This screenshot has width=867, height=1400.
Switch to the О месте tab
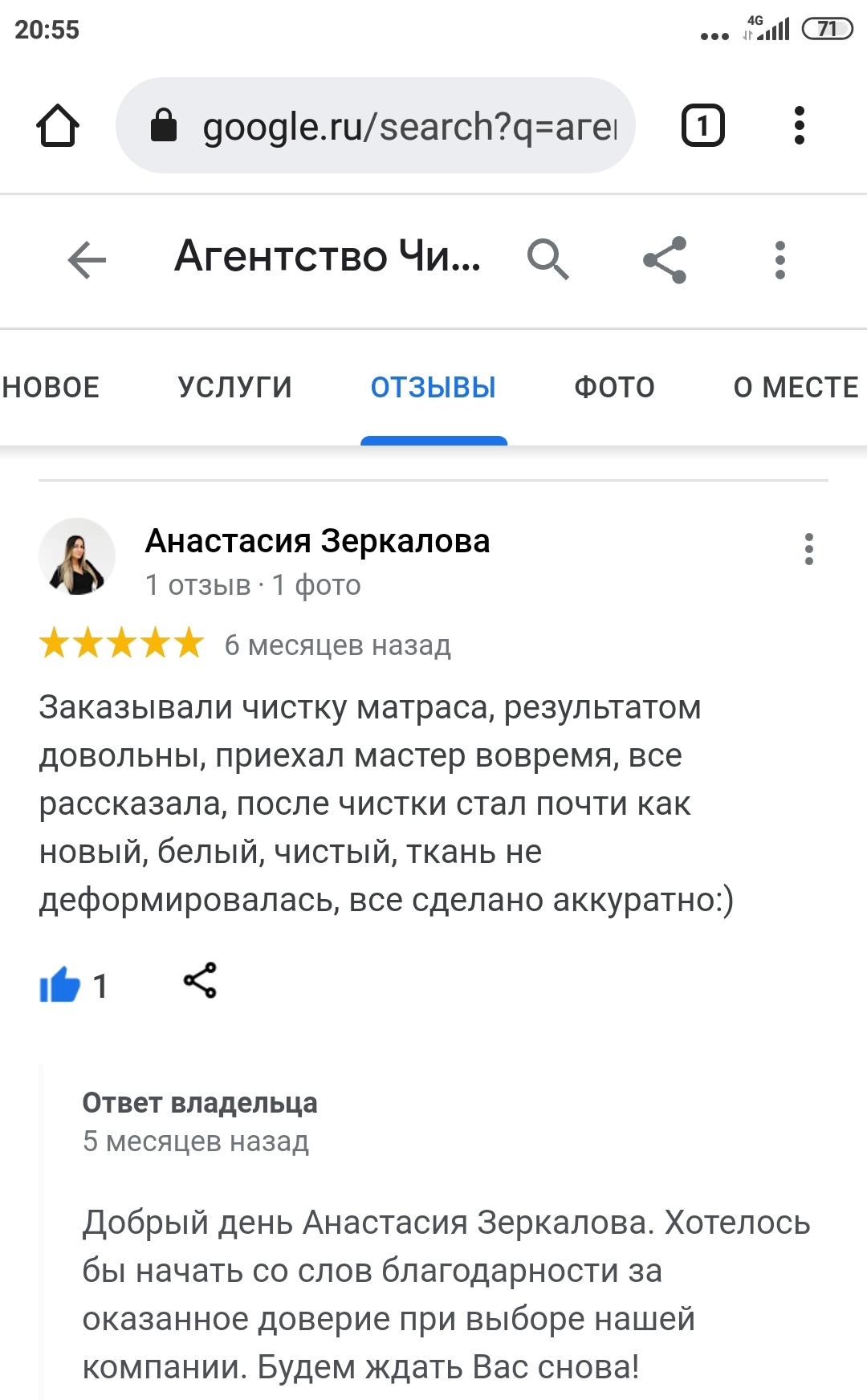point(796,388)
